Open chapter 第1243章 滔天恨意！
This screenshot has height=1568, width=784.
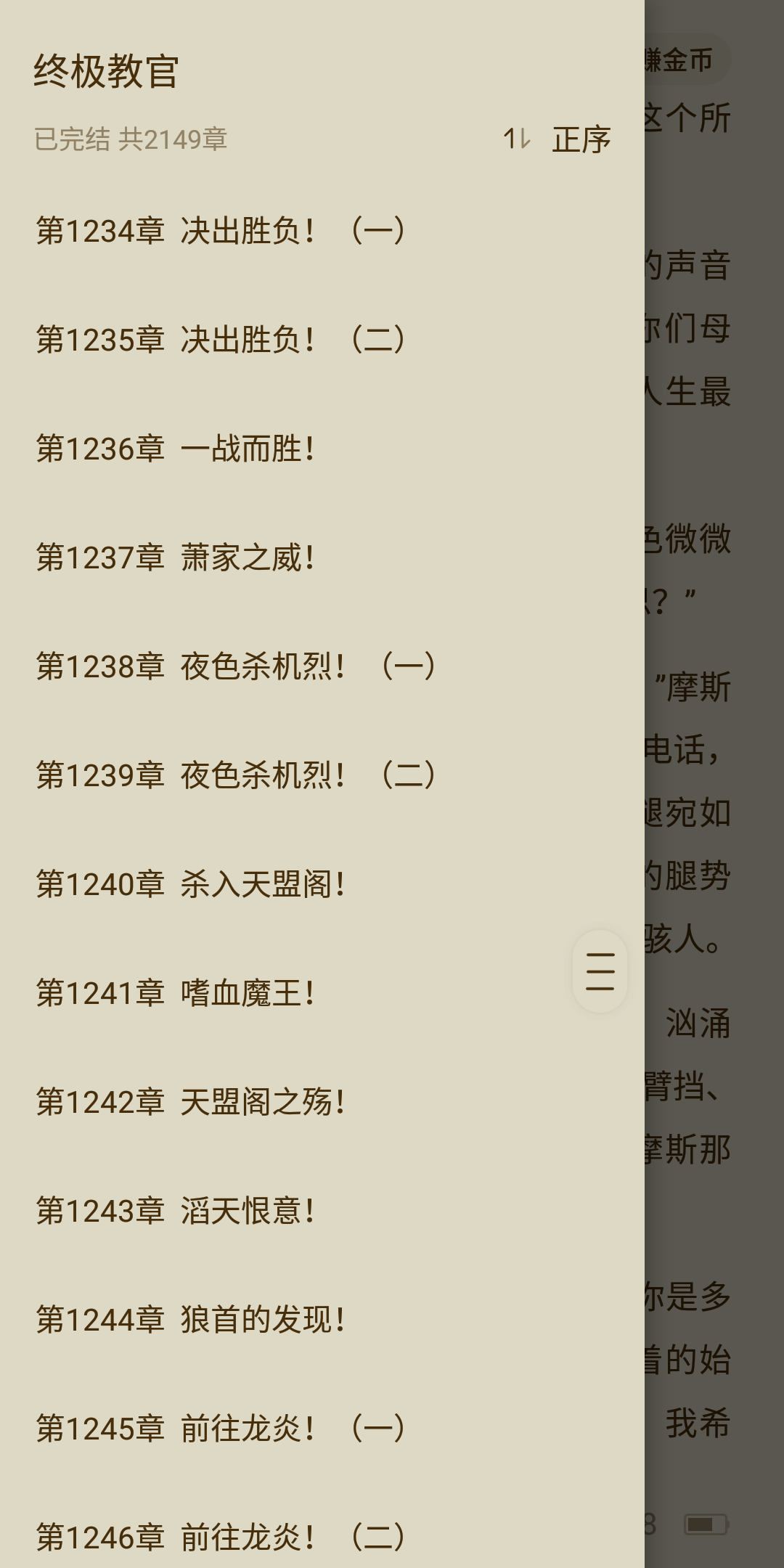point(176,1211)
